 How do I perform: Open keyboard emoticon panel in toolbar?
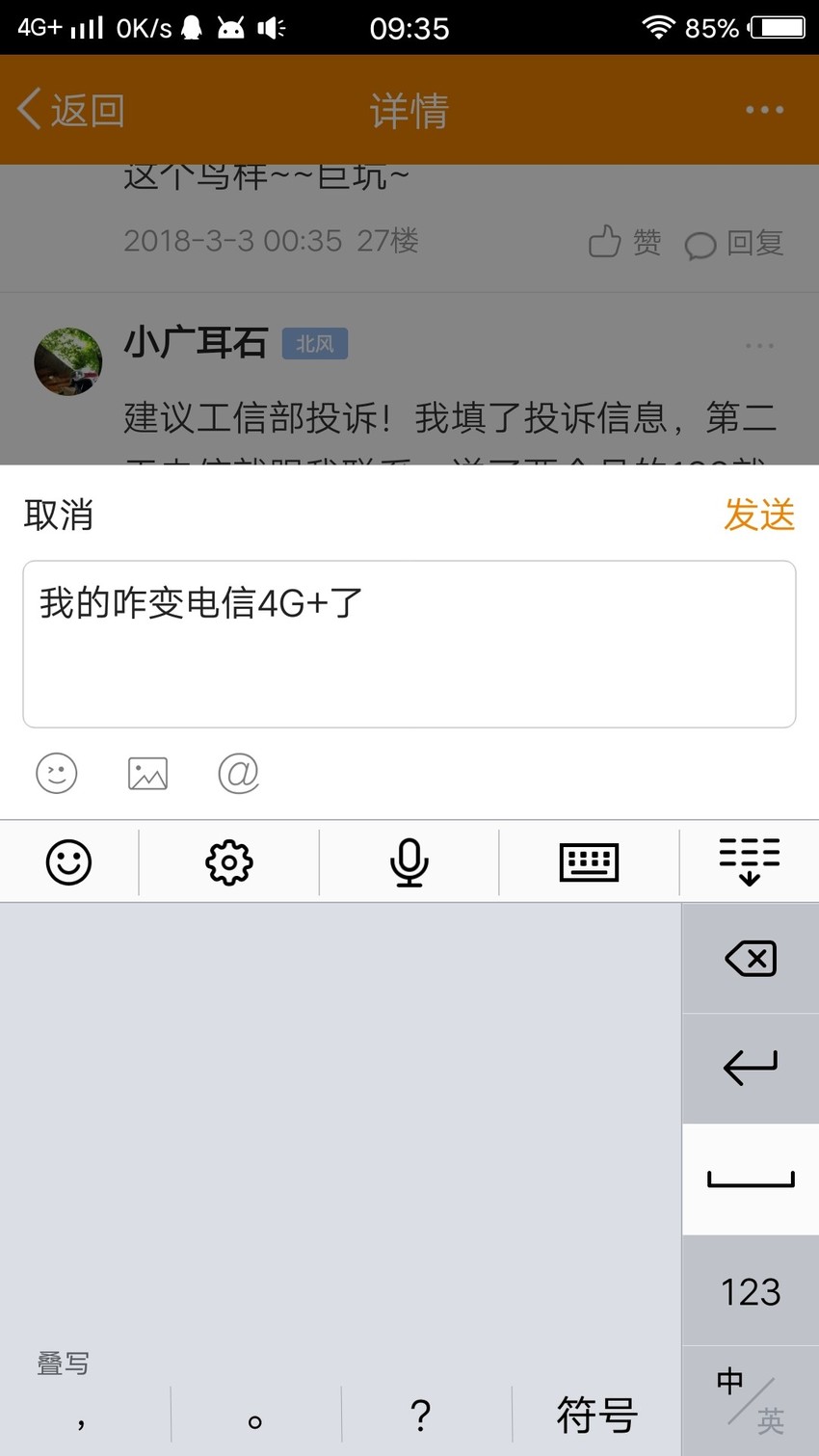click(68, 861)
